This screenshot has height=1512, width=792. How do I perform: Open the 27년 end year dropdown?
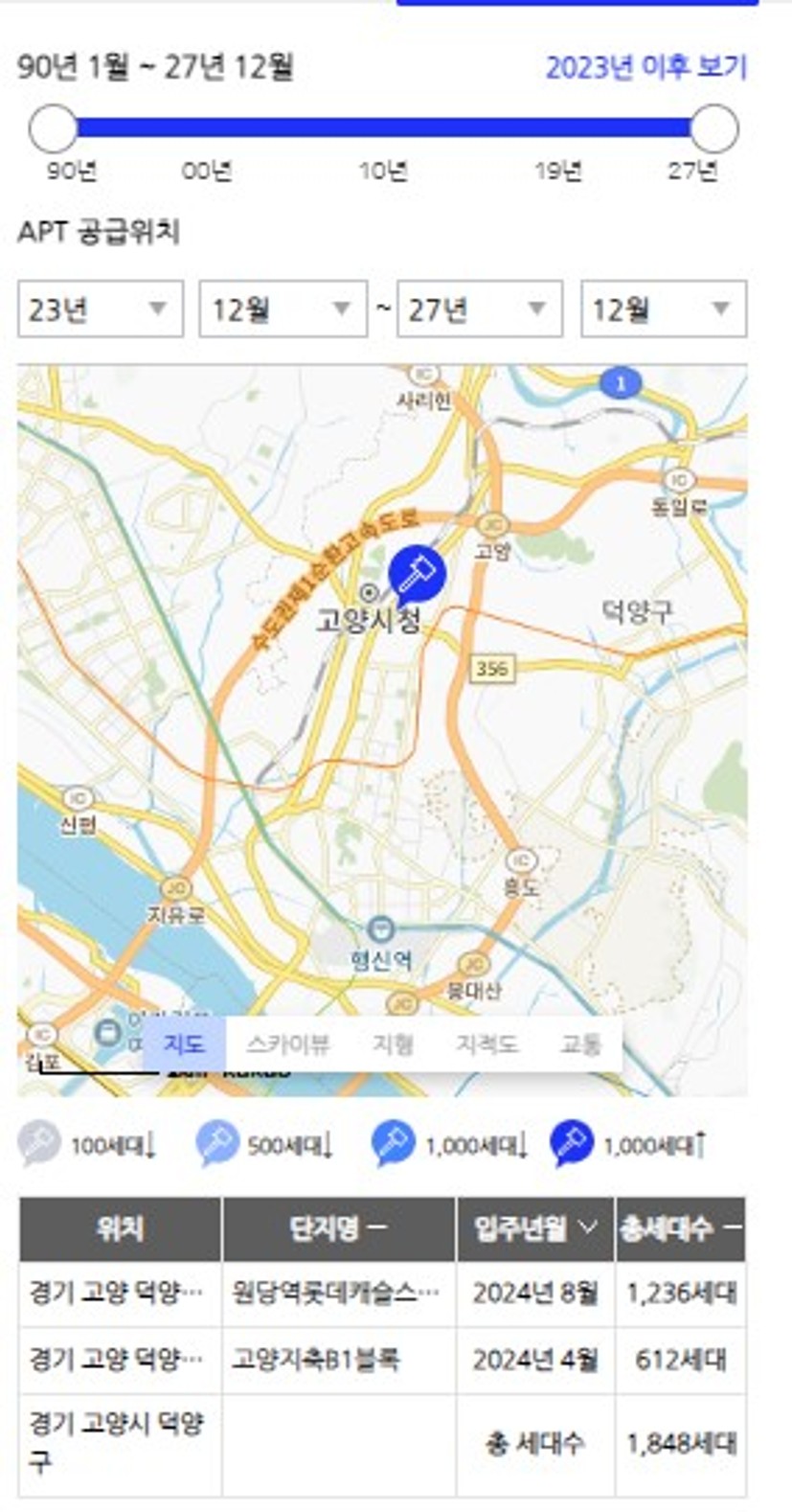(479, 309)
